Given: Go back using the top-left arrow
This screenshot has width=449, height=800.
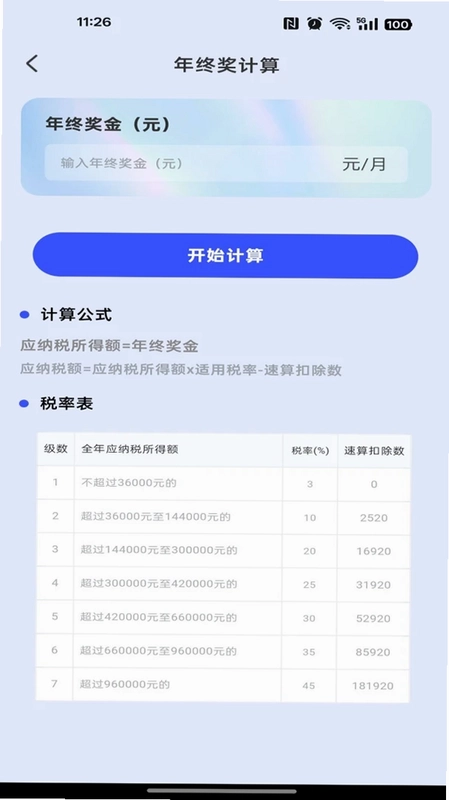Looking at the screenshot, I should click(x=32, y=64).
